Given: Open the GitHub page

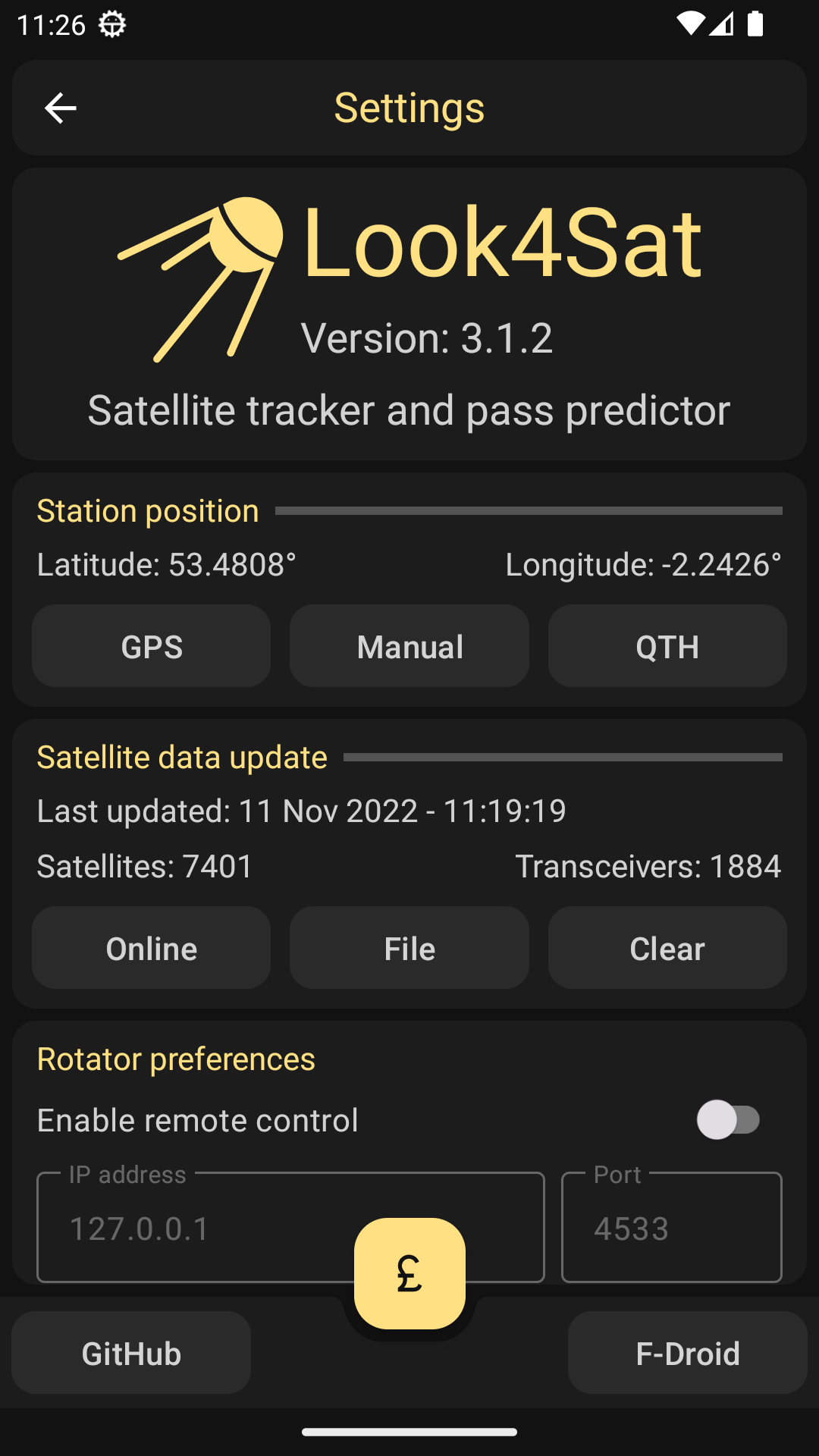Looking at the screenshot, I should click(x=130, y=1353).
